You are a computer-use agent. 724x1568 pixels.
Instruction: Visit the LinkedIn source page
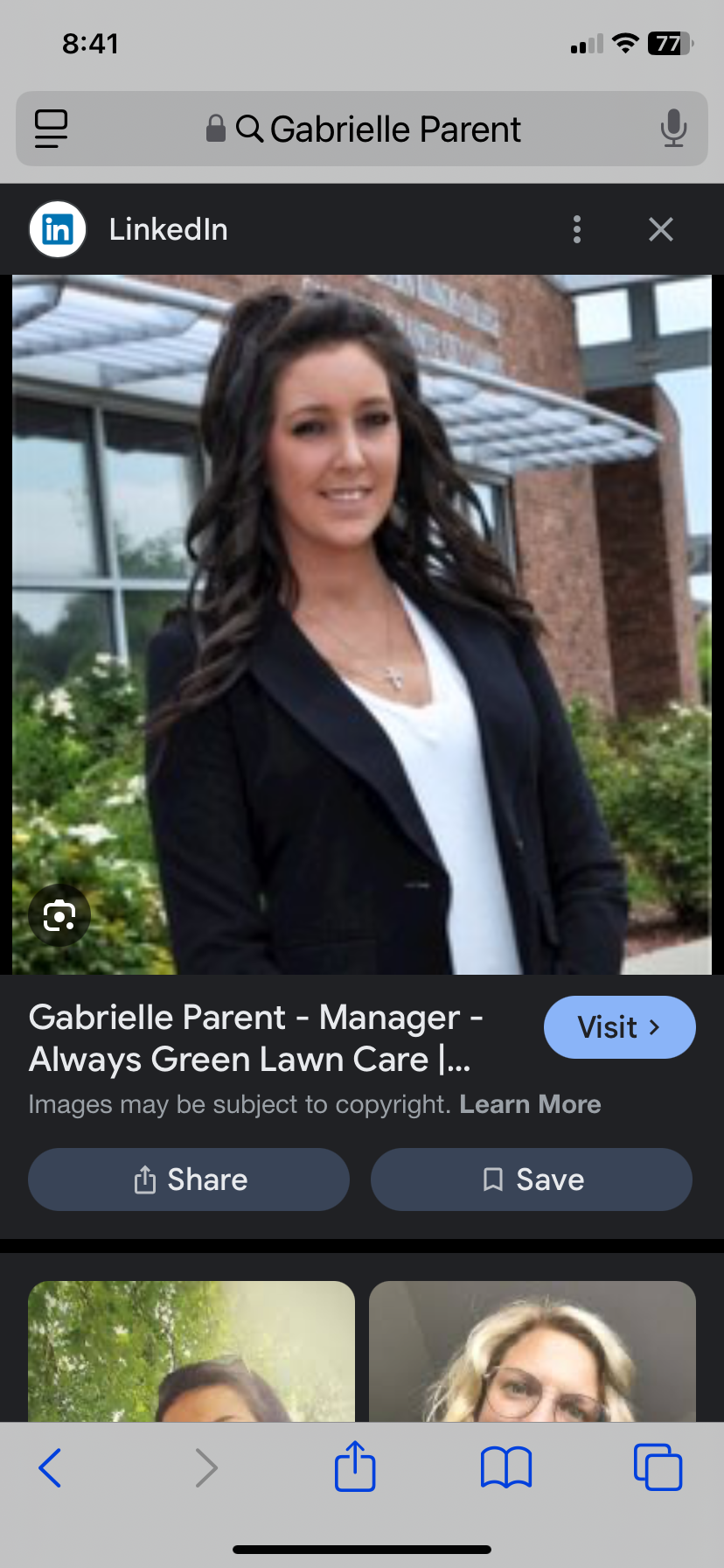(x=619, y=1027)
